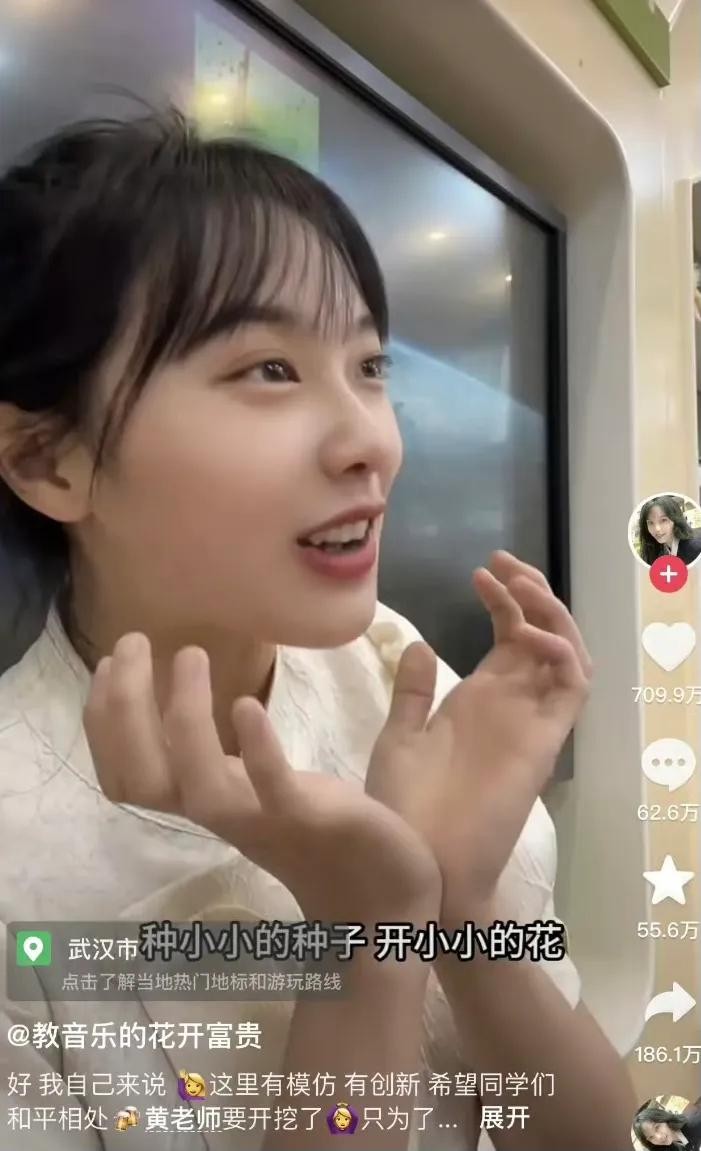Open the comments bubble

pyautogui.click(x=668, y=765)
